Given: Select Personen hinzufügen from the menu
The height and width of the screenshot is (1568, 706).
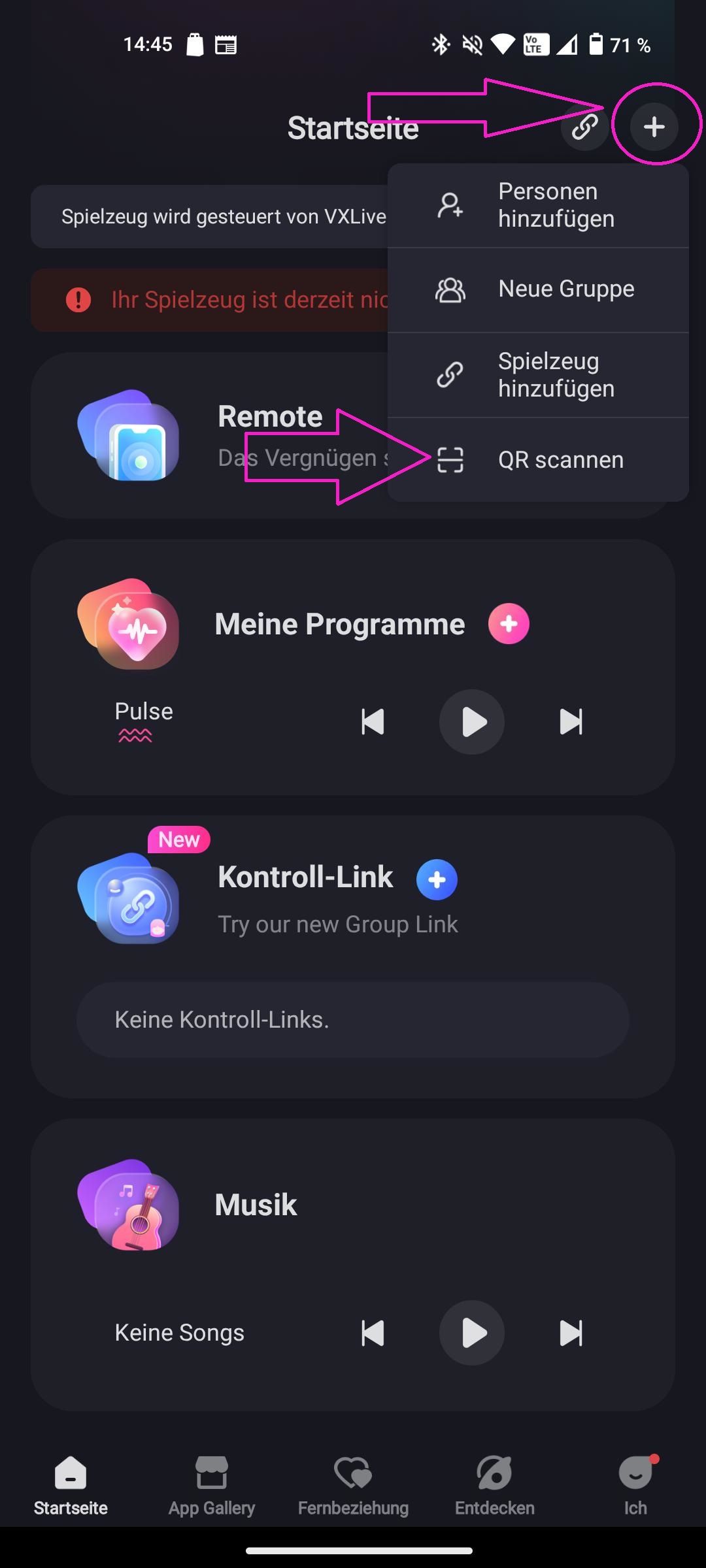Looking at the screenshot, I should 537,205.
